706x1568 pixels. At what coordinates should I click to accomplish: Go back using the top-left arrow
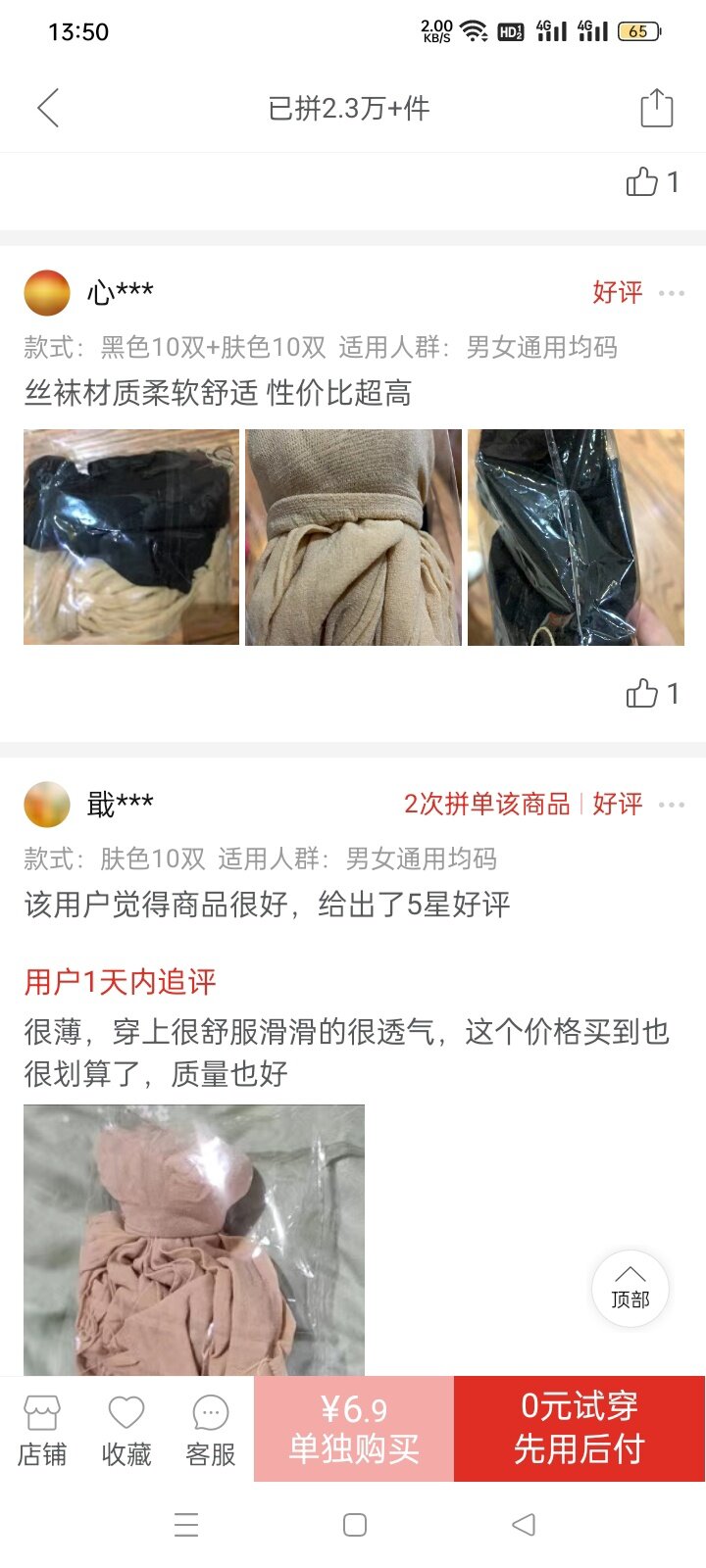pos(48,108)
